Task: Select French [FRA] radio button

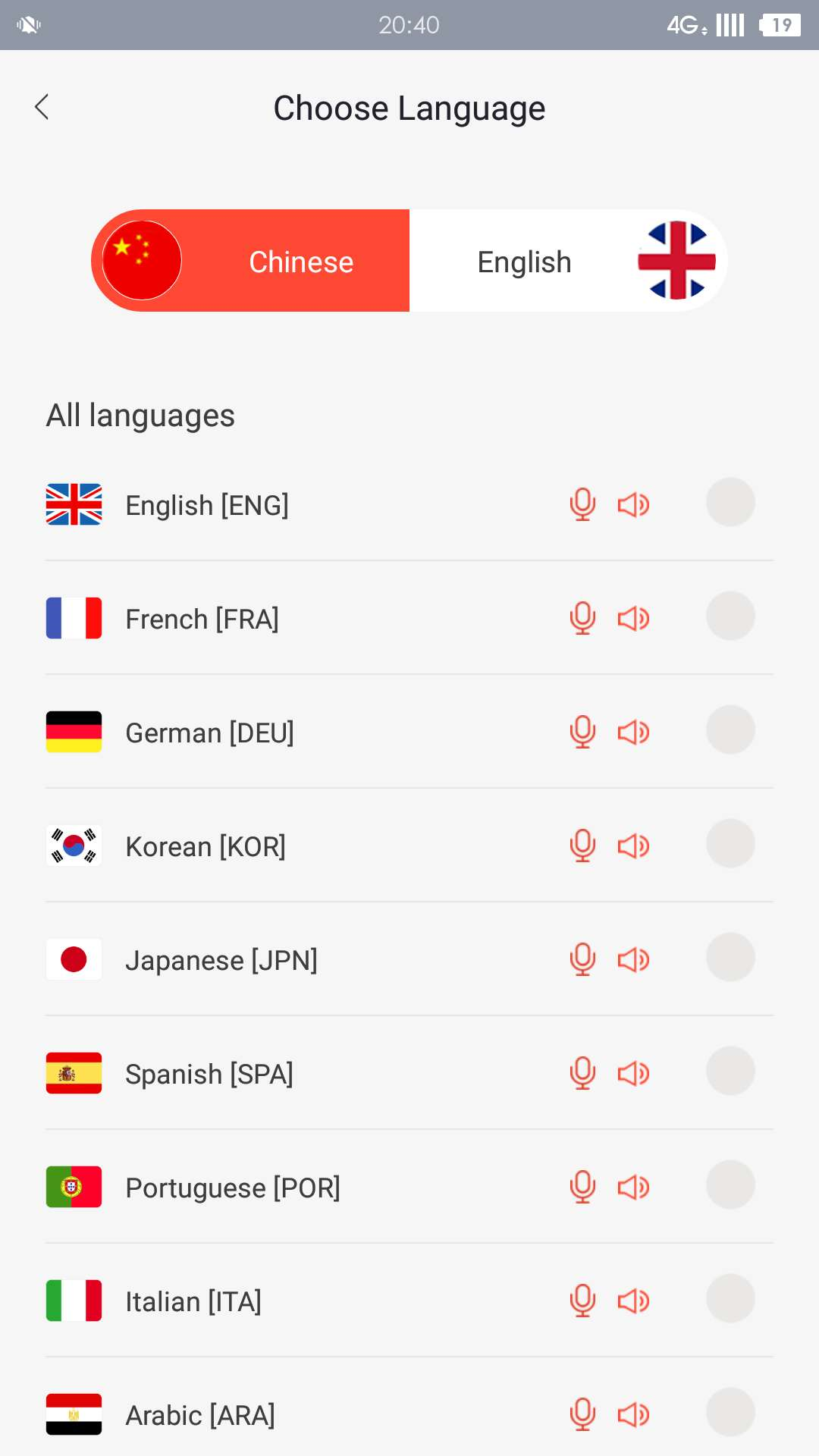Action: [730, 616]
